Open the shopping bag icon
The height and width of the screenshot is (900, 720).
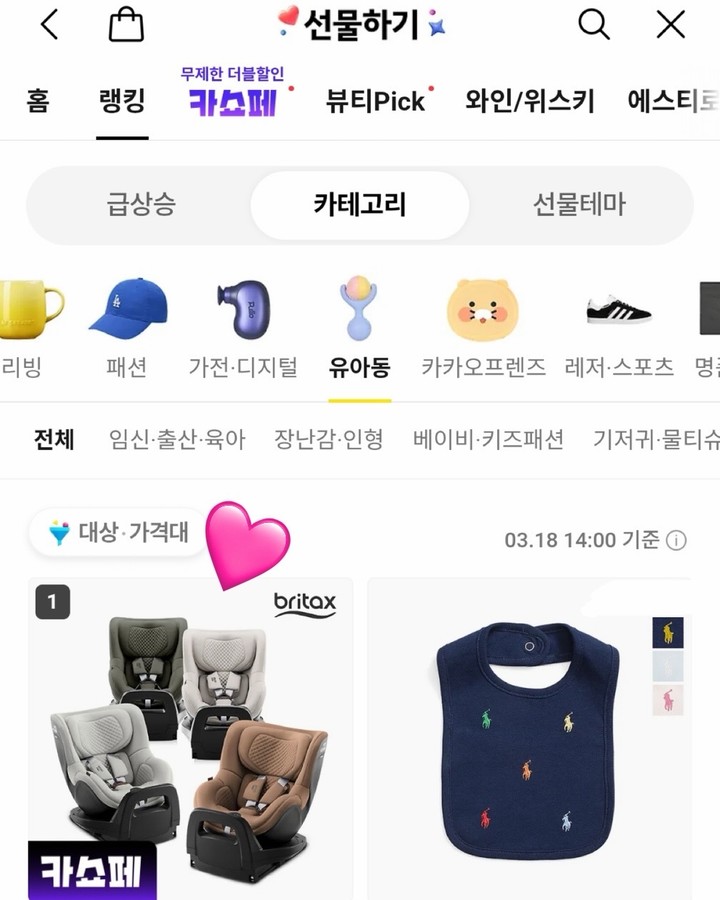coord(126,25)
